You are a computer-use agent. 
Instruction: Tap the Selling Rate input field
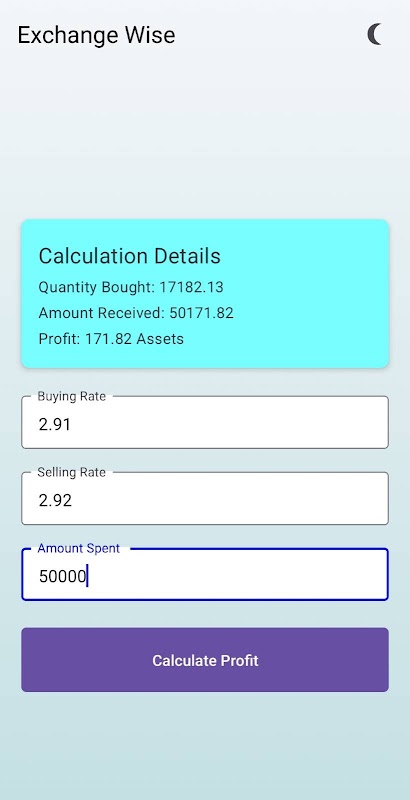point(205,498)
